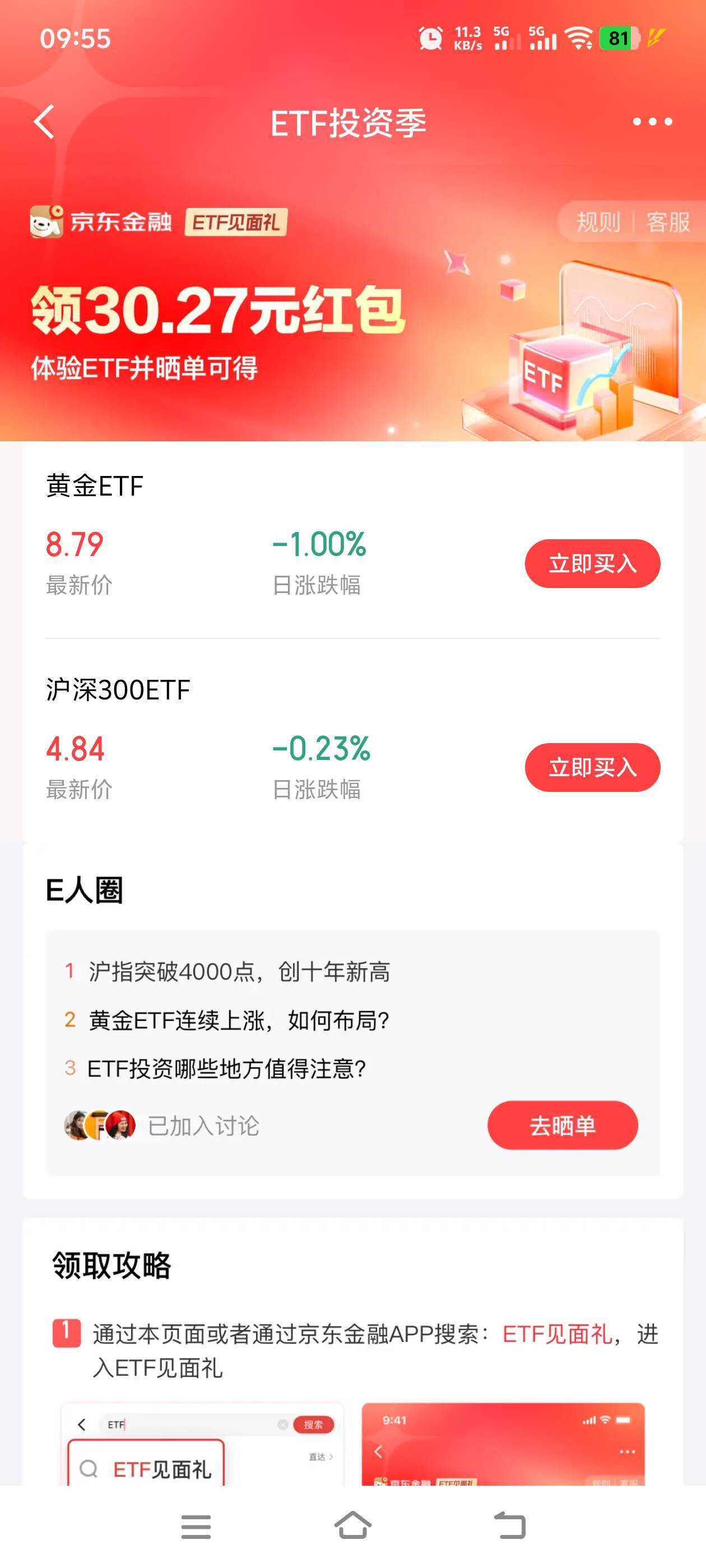Open the 规则 rules page

597,222
